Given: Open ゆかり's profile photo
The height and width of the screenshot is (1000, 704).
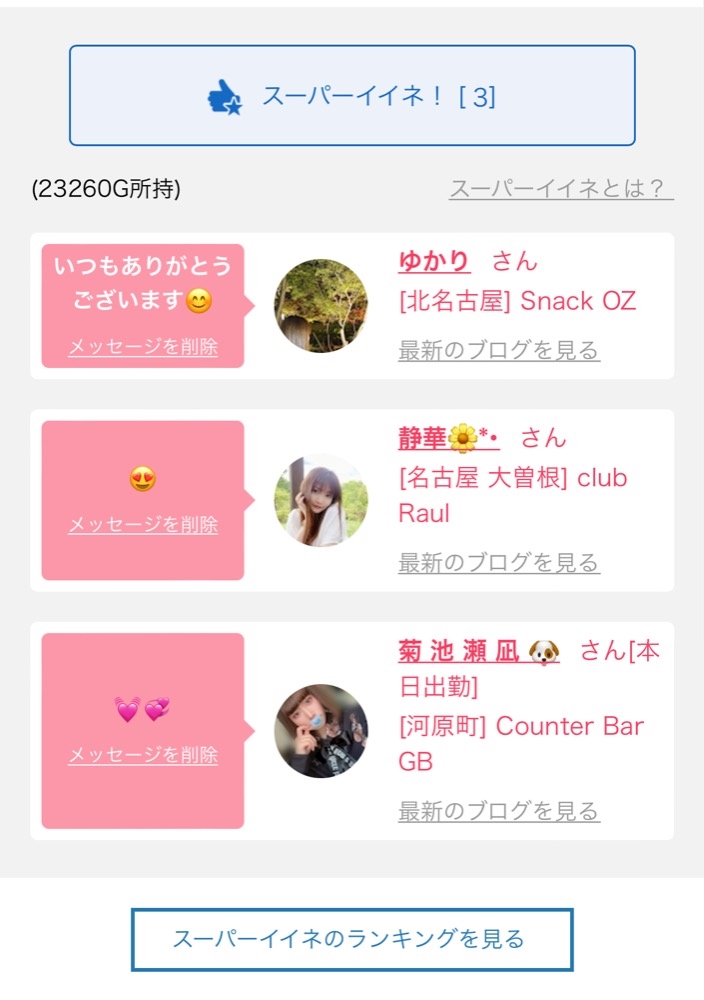Looking at the screenshot, I should coord(321,306).
